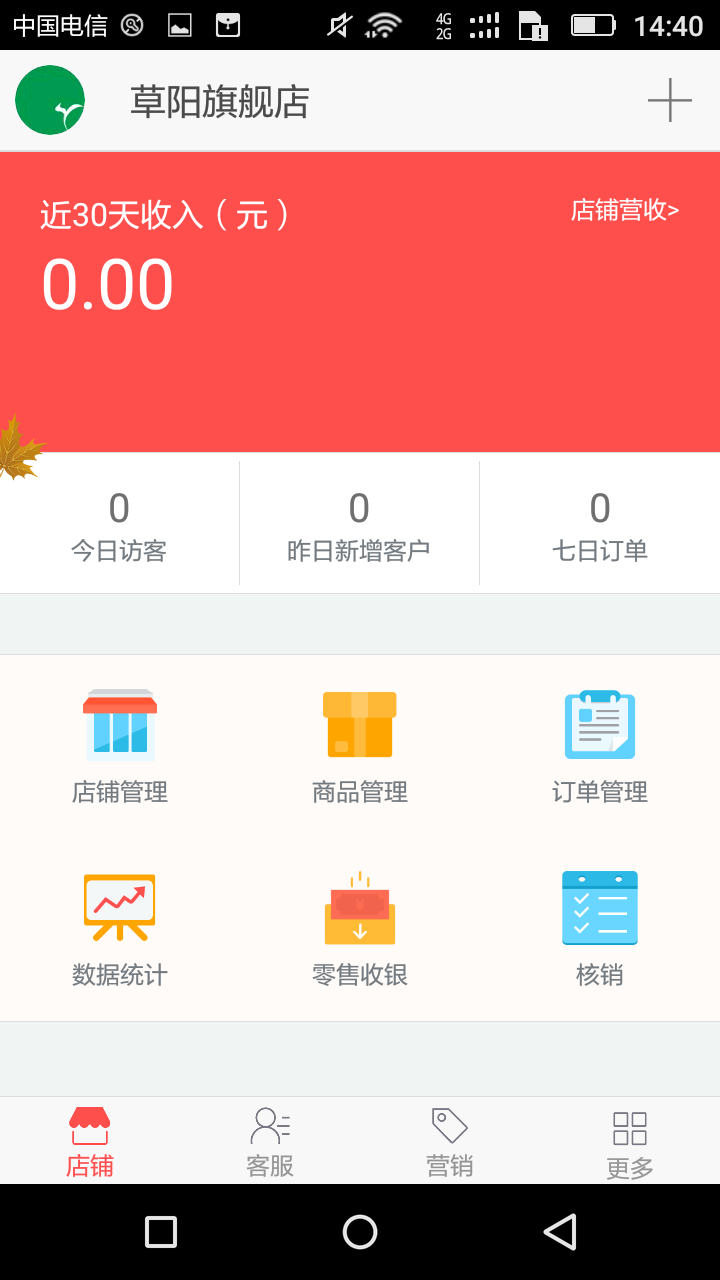Go to the system home screen

(360, 1232)
